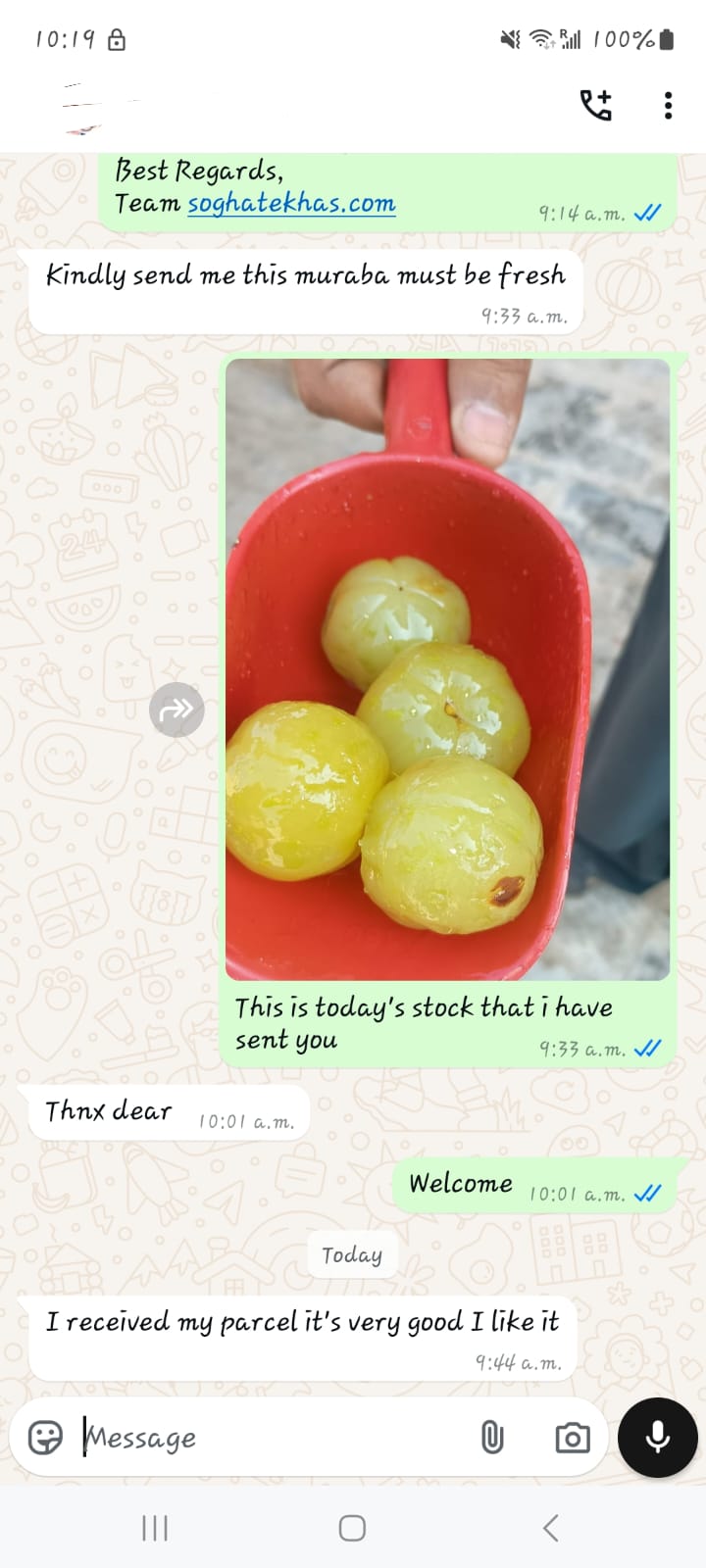The height and width of the screenshot is (1568, 706).
Task: Focus the Message text field
Action: (x=275, y=1438)
